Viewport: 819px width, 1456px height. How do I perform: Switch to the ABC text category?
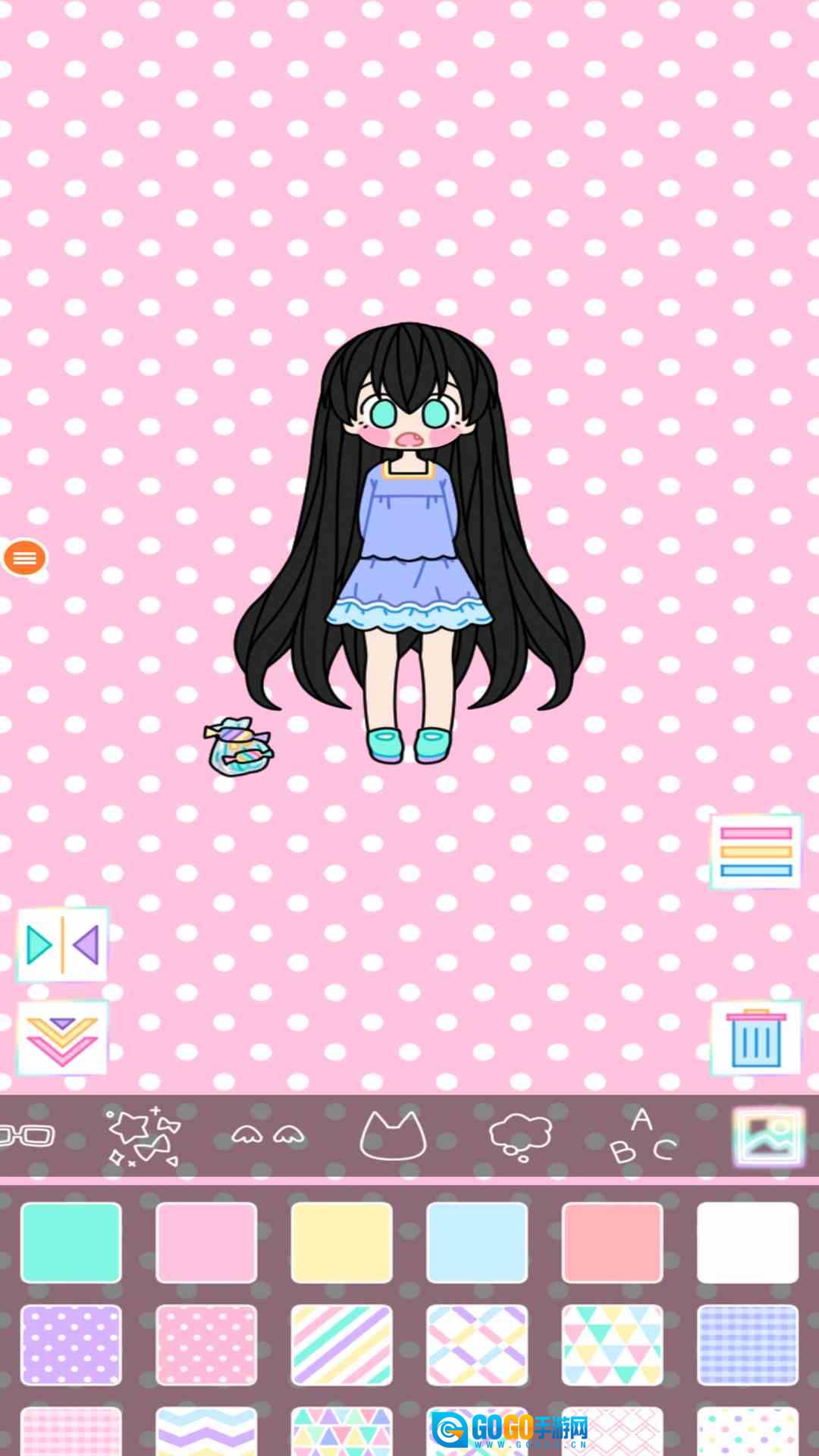coord(643,1136)
